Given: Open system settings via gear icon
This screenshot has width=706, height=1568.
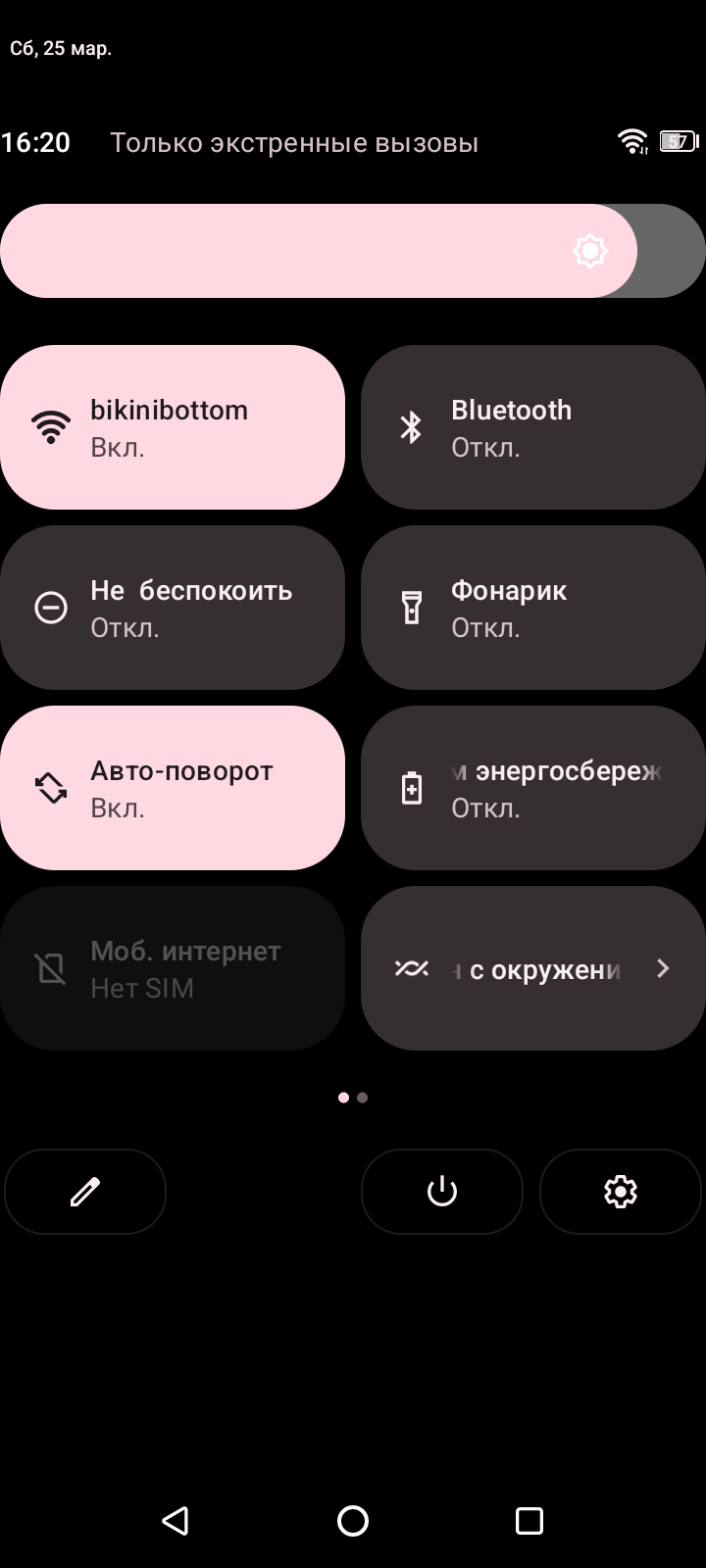Looking at the screenshot, I should click(621, 1192).
